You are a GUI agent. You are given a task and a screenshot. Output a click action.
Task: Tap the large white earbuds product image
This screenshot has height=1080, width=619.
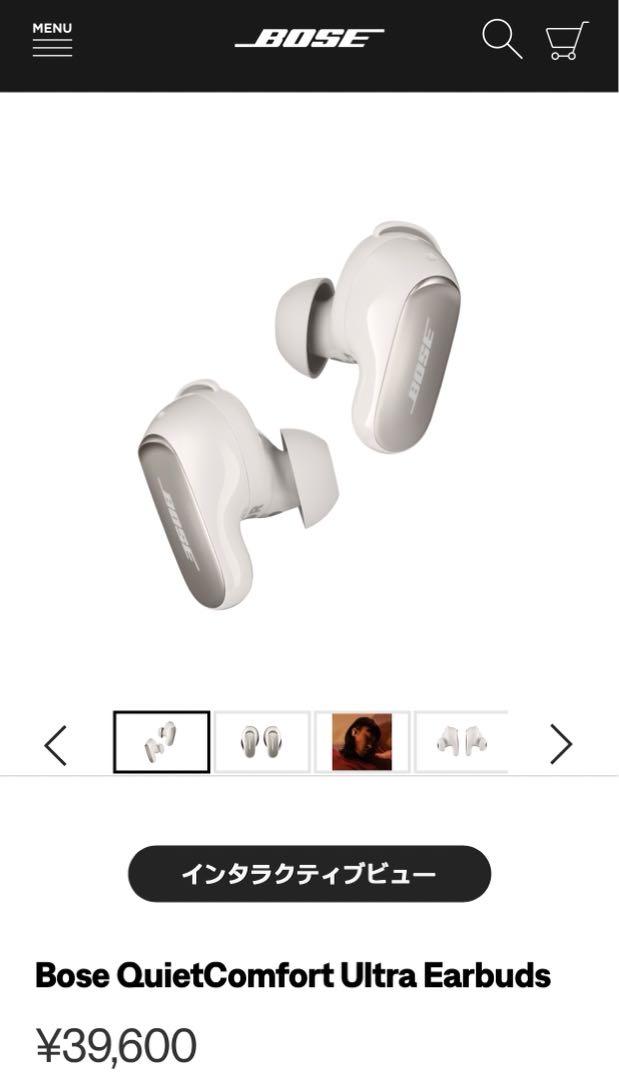pyautogui.click(x=299, y=415)
